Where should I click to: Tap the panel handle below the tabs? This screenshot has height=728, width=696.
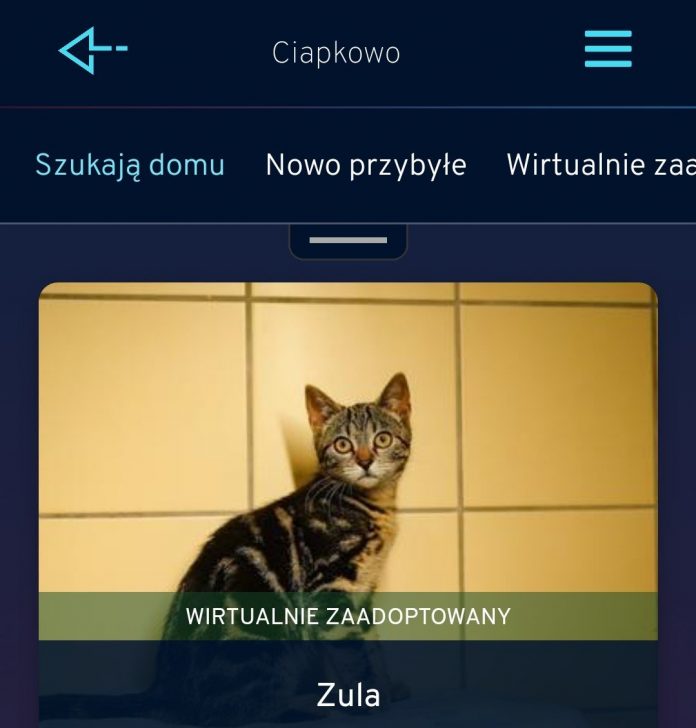[348, 241]
